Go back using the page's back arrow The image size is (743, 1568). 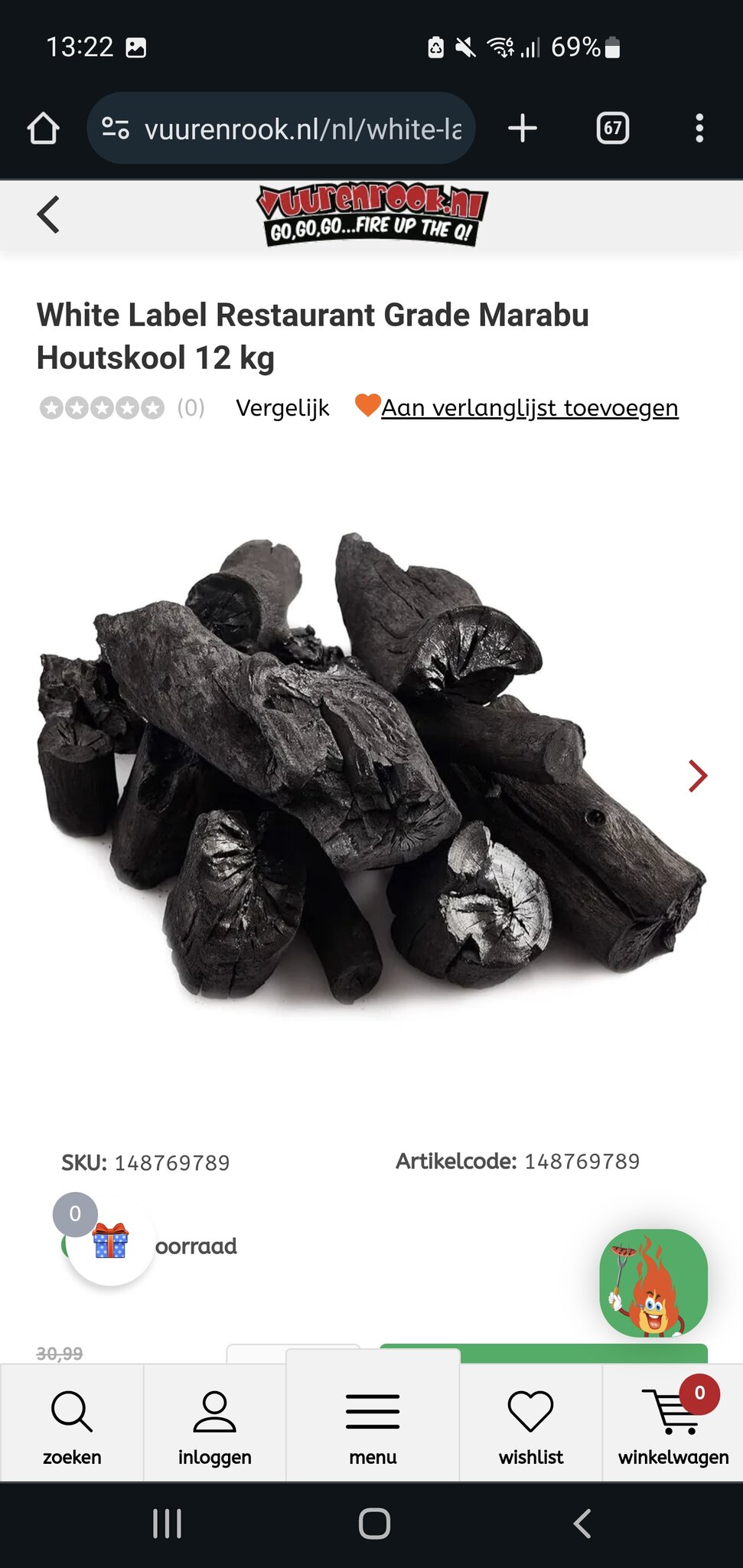click(x=48, y=215)
